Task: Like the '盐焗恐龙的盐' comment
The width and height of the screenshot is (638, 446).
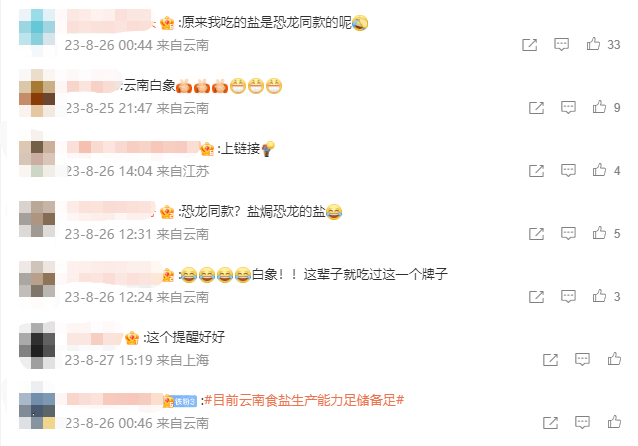Action: coord(600,234)
